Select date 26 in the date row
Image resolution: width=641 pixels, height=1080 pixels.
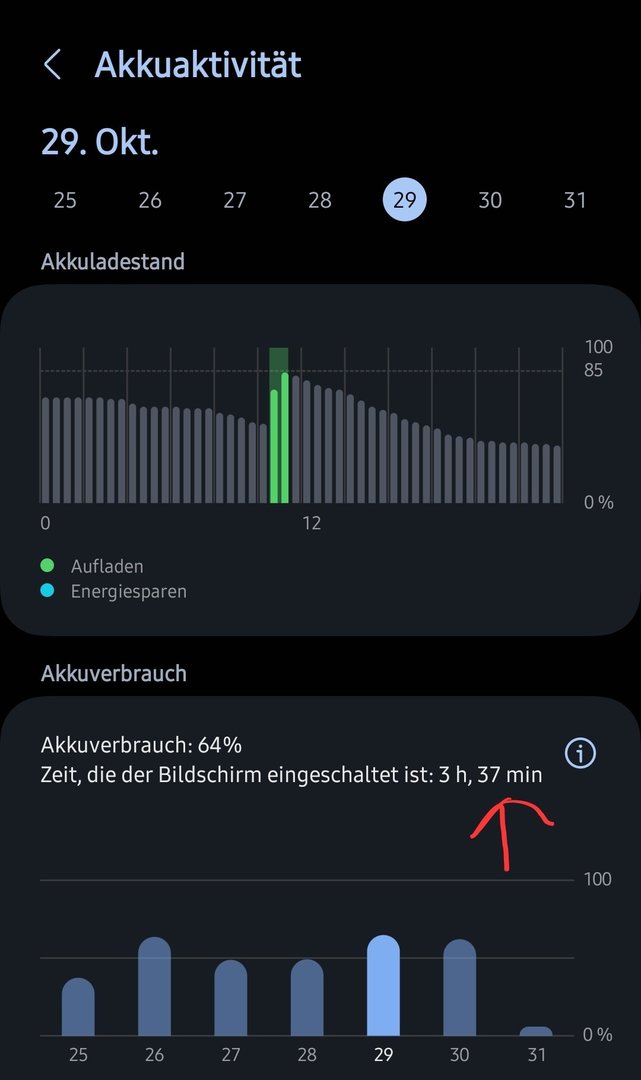150,200
